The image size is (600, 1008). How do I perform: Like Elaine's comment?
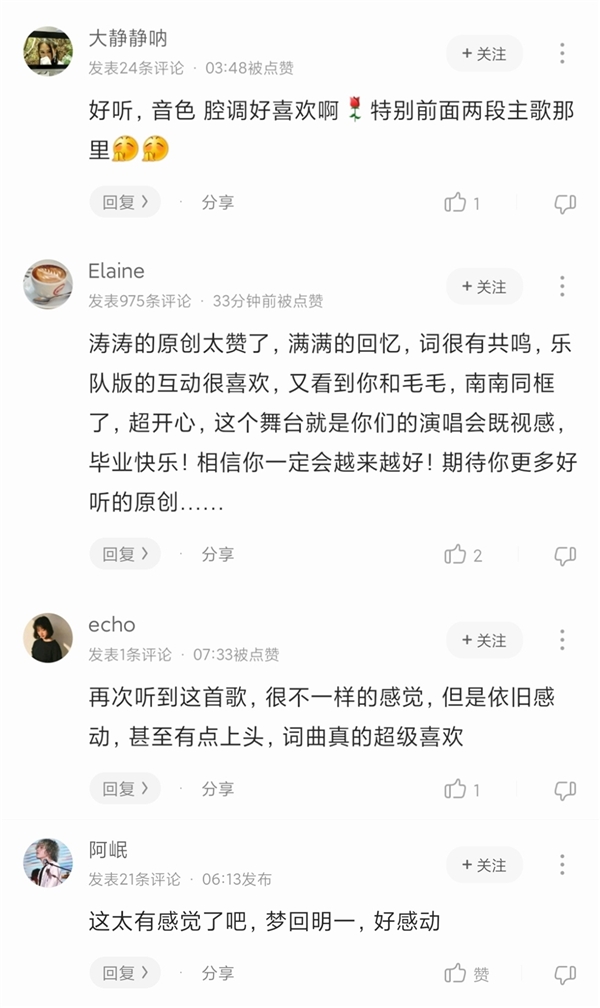(x=457, y=554)
